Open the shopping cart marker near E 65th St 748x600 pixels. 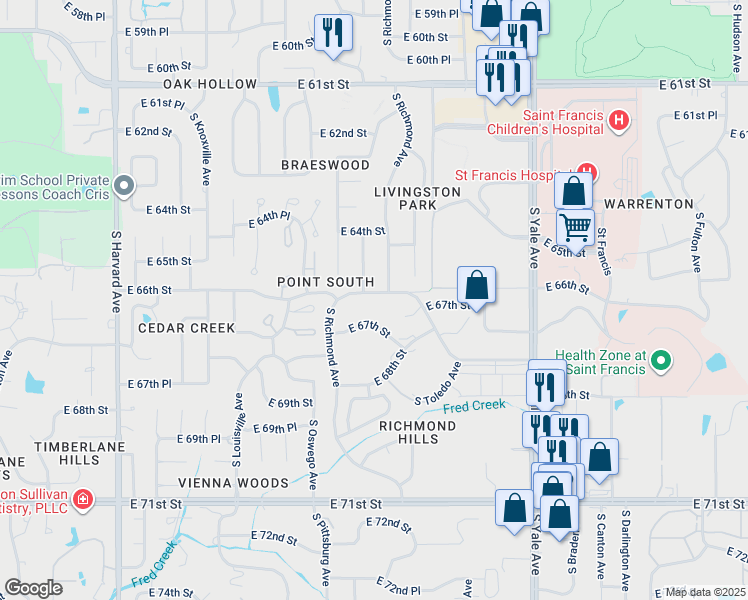[575, 230]
